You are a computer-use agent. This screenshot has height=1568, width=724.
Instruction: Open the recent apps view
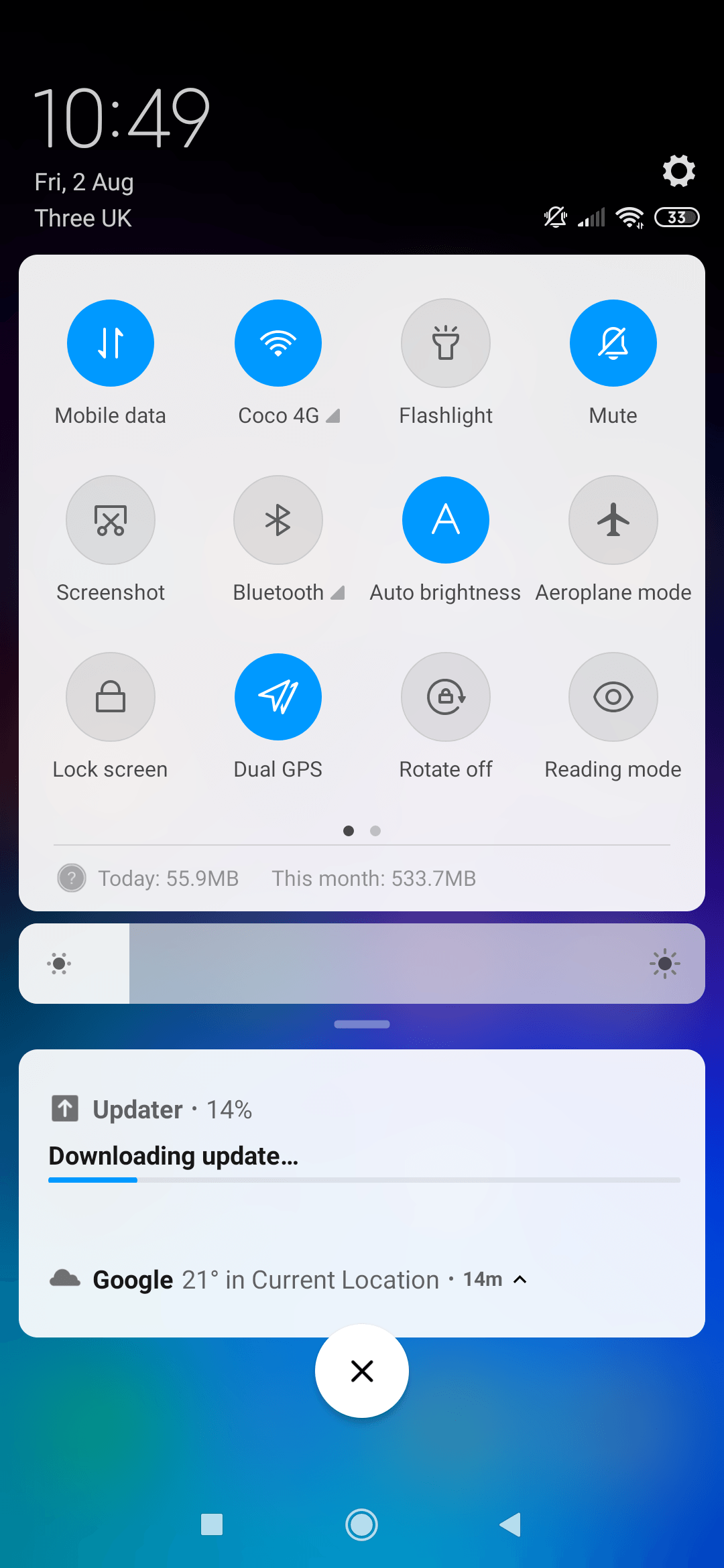212,1525
